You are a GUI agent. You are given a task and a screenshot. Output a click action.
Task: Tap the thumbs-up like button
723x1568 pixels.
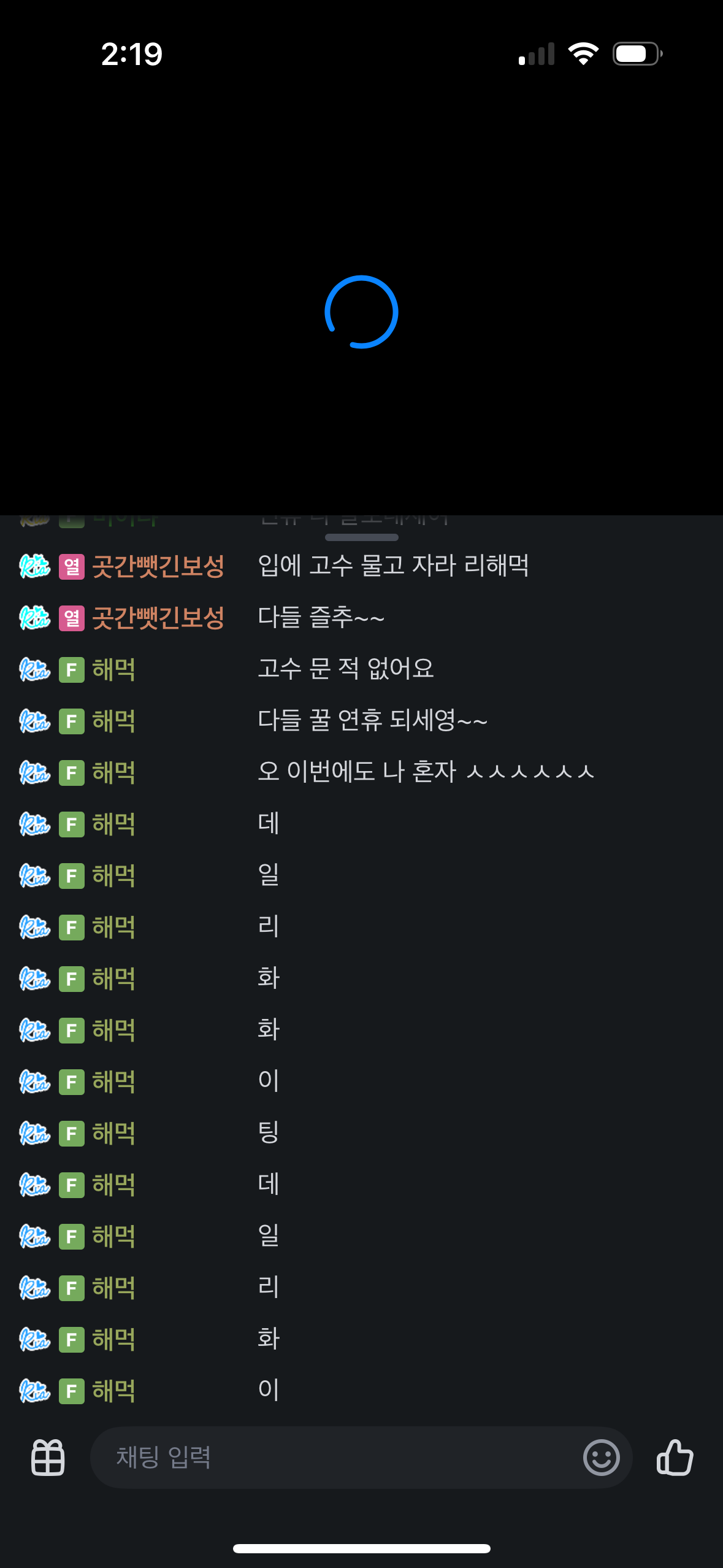[675, 1457]
